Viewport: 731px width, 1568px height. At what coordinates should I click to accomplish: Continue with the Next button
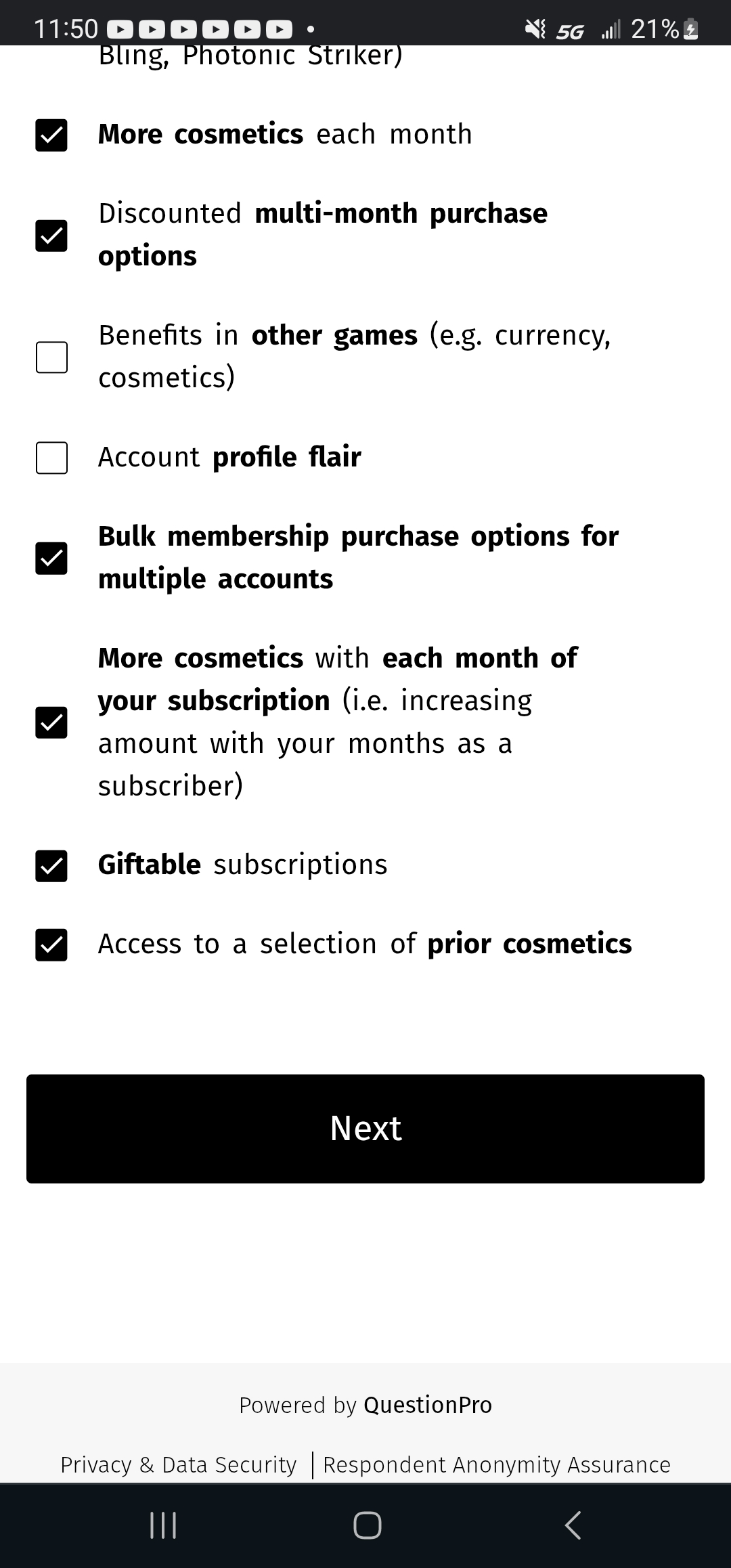tap(365, 1129)
